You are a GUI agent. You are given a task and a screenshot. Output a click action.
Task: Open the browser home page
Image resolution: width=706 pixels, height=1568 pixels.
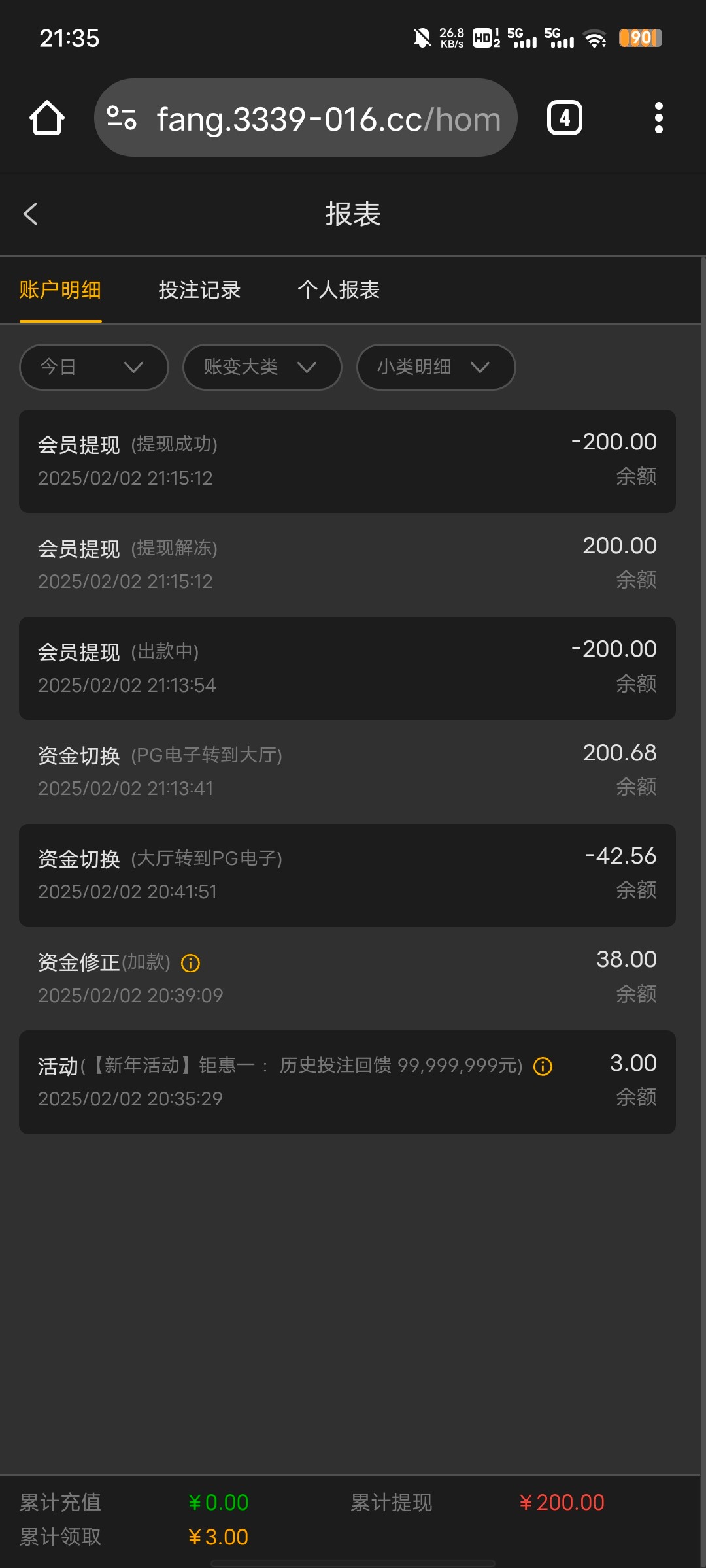click(x=47, y=118)
